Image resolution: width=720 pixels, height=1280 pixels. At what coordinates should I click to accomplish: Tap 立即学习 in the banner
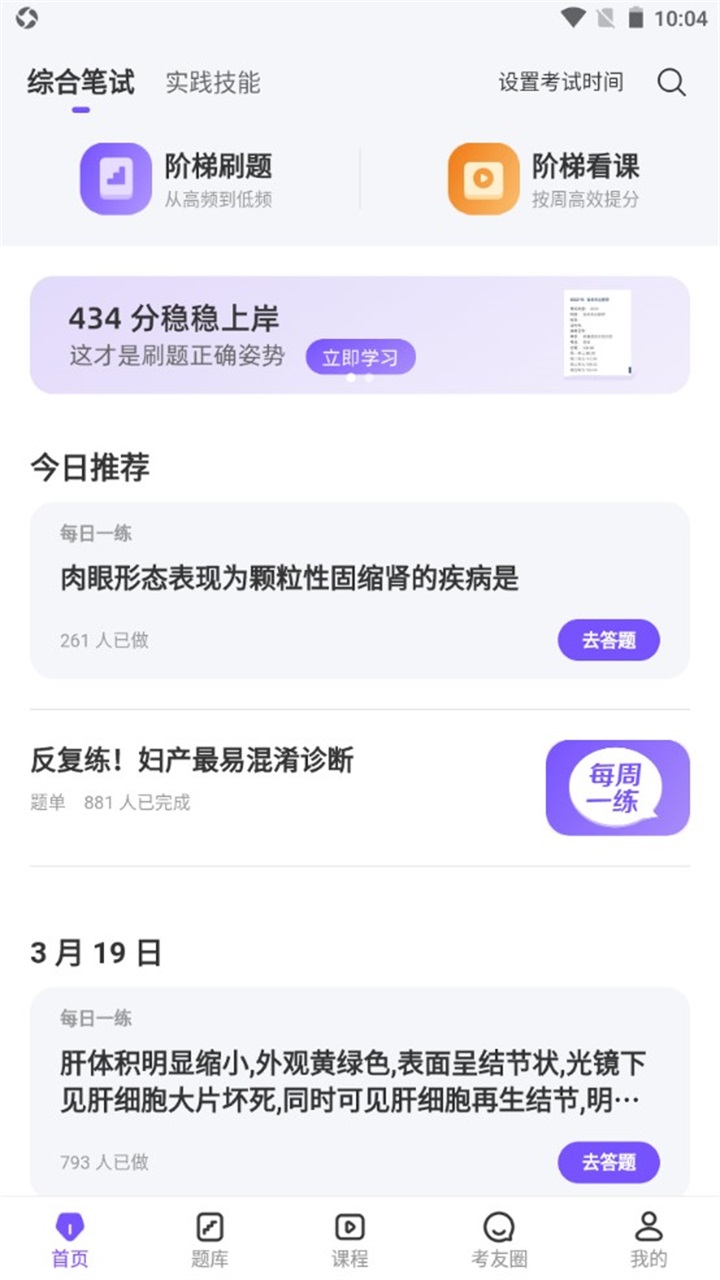pyautogui.click(x=362, y=356)
